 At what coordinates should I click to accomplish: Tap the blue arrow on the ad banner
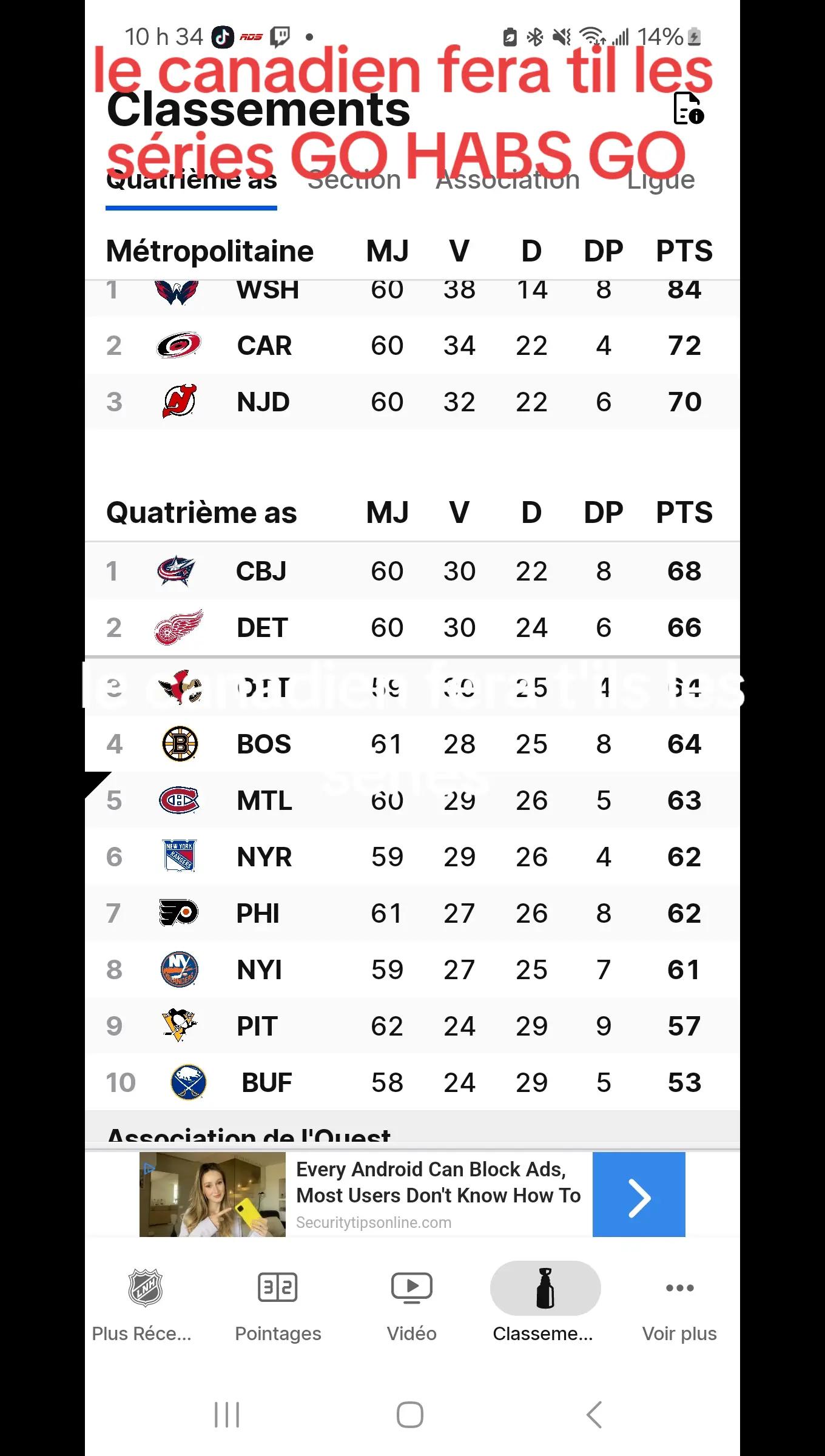point(639,1195)
